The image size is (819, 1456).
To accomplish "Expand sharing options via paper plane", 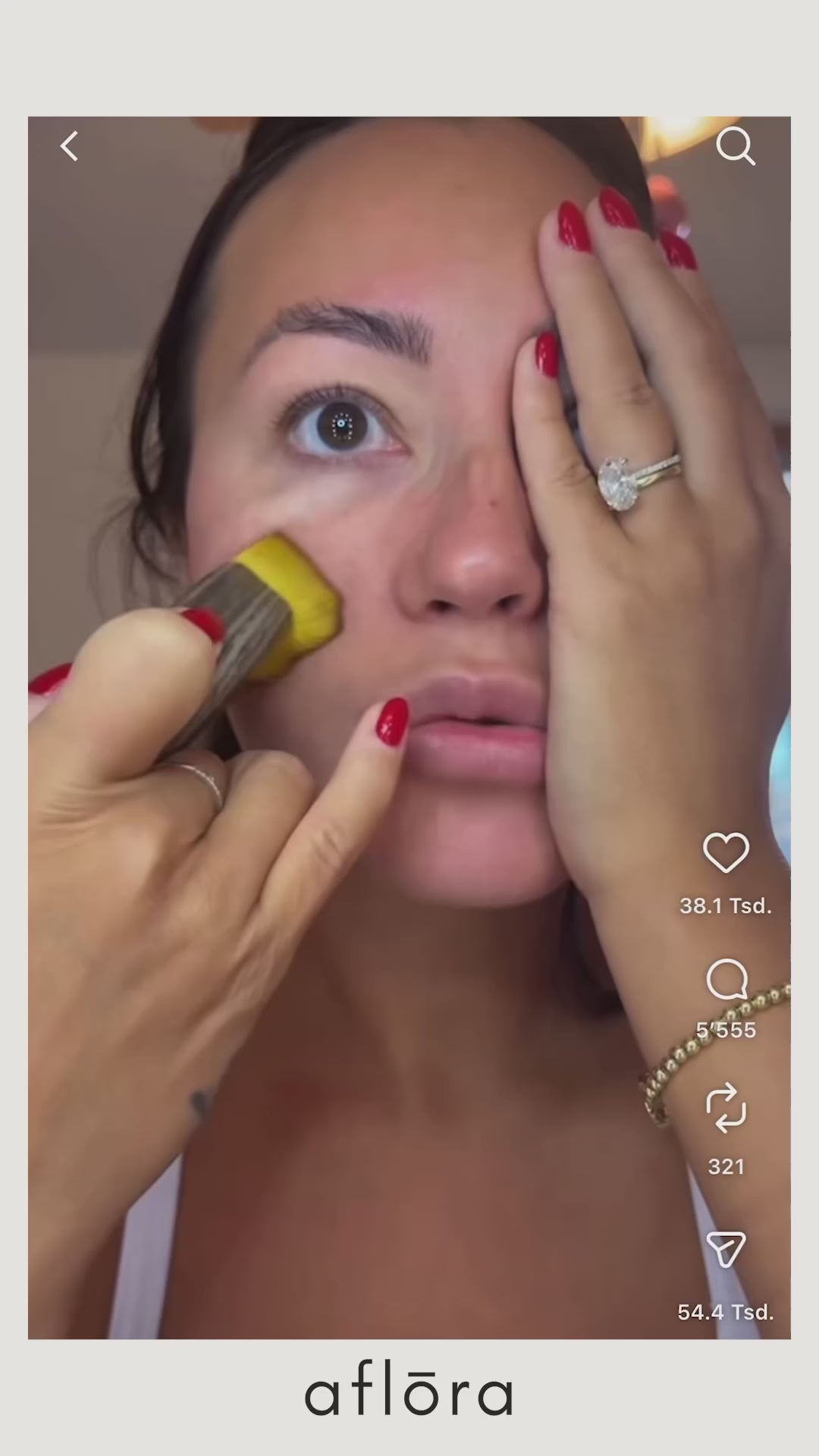I will coord(726,1251).
